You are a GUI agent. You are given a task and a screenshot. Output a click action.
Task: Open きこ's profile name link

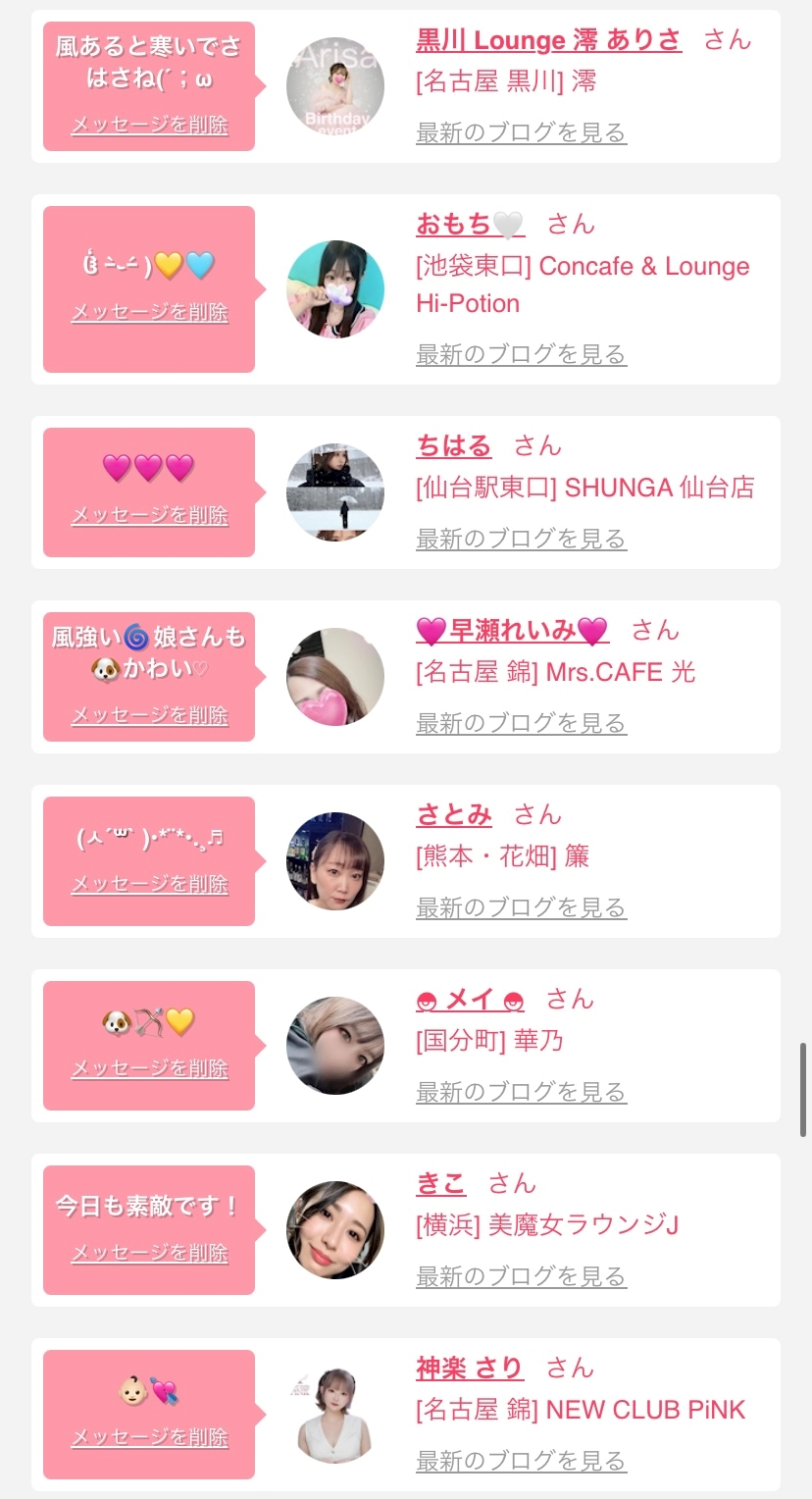click(440, 1184)
